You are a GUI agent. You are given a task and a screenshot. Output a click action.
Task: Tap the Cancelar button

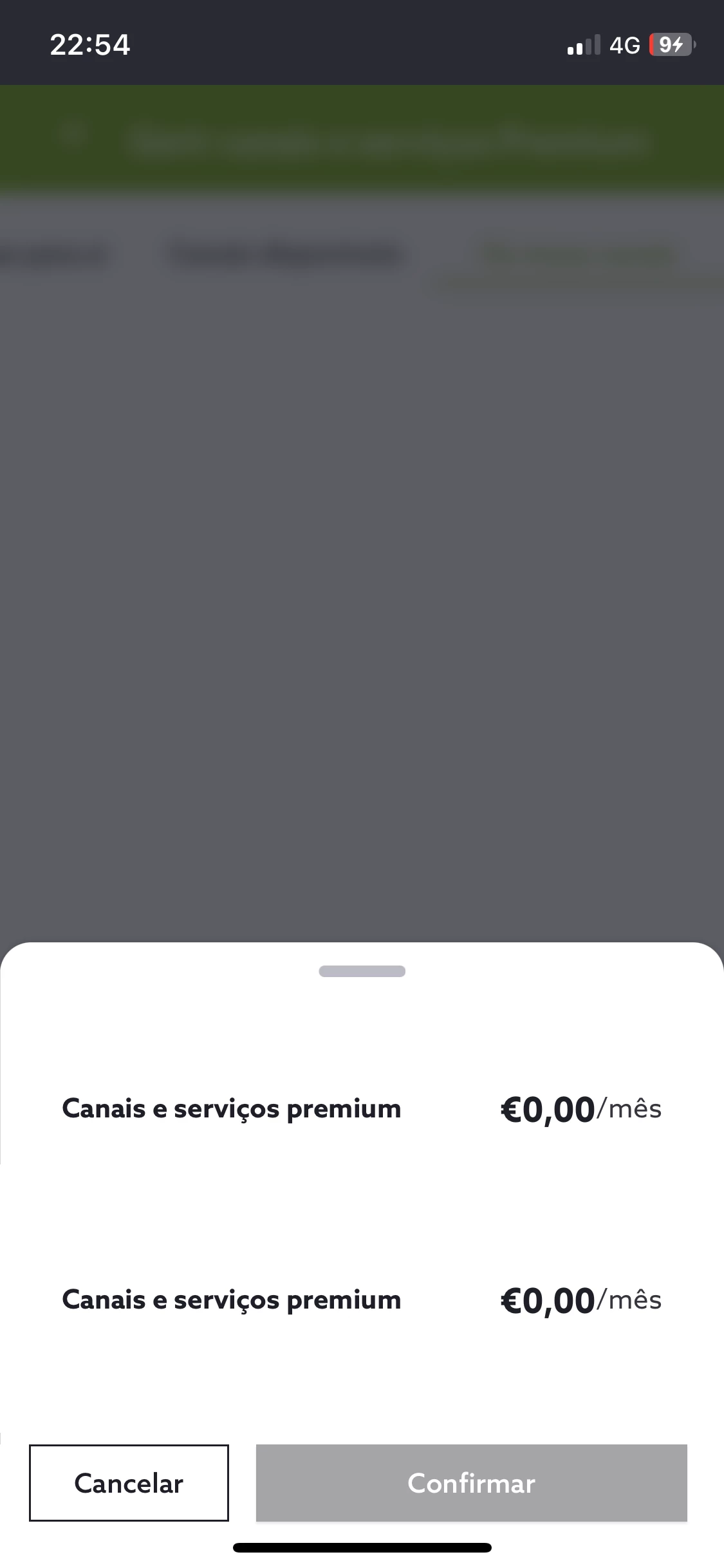tap(129, 1483)
